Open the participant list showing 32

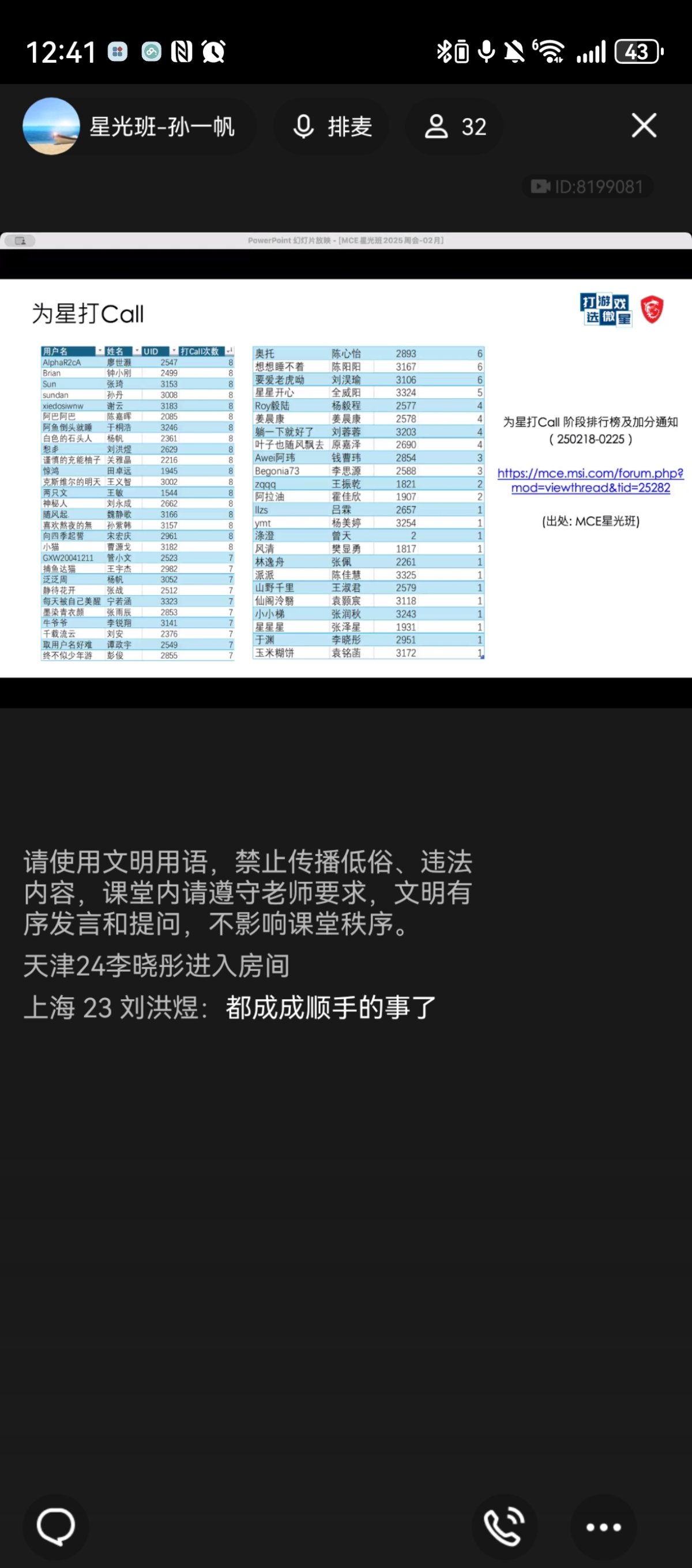(454, 127)
